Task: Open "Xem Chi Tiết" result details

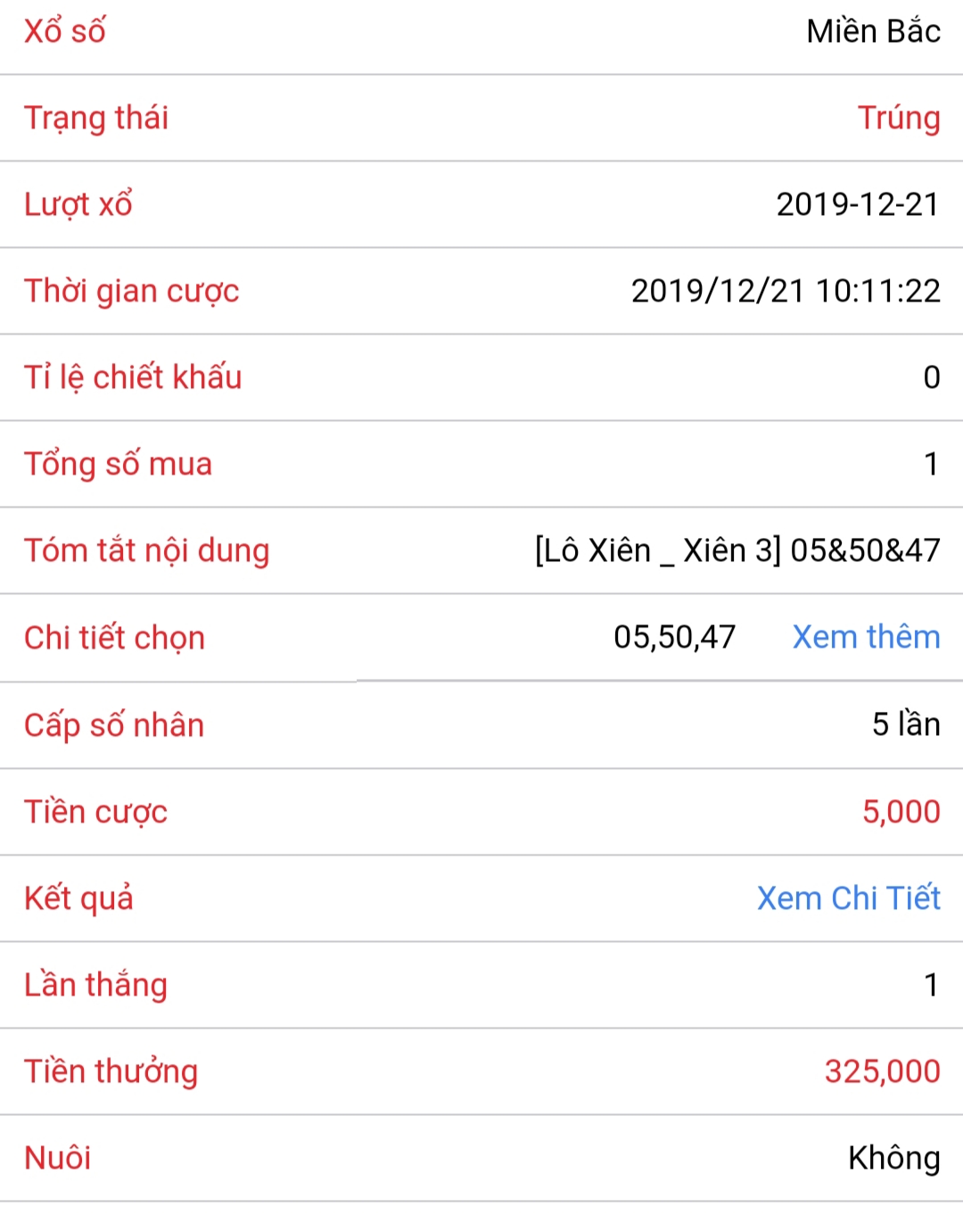Action: coord(848,898)
